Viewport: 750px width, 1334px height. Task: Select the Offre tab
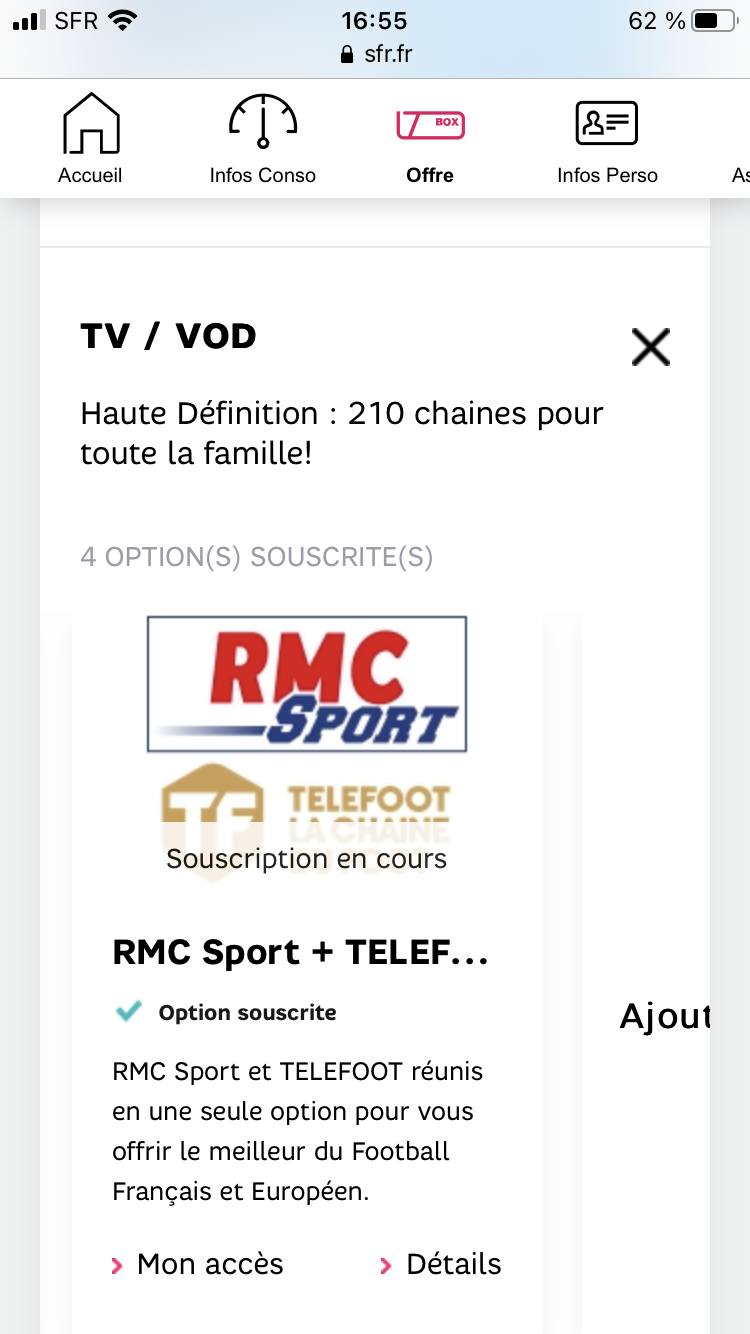[430, 140]
